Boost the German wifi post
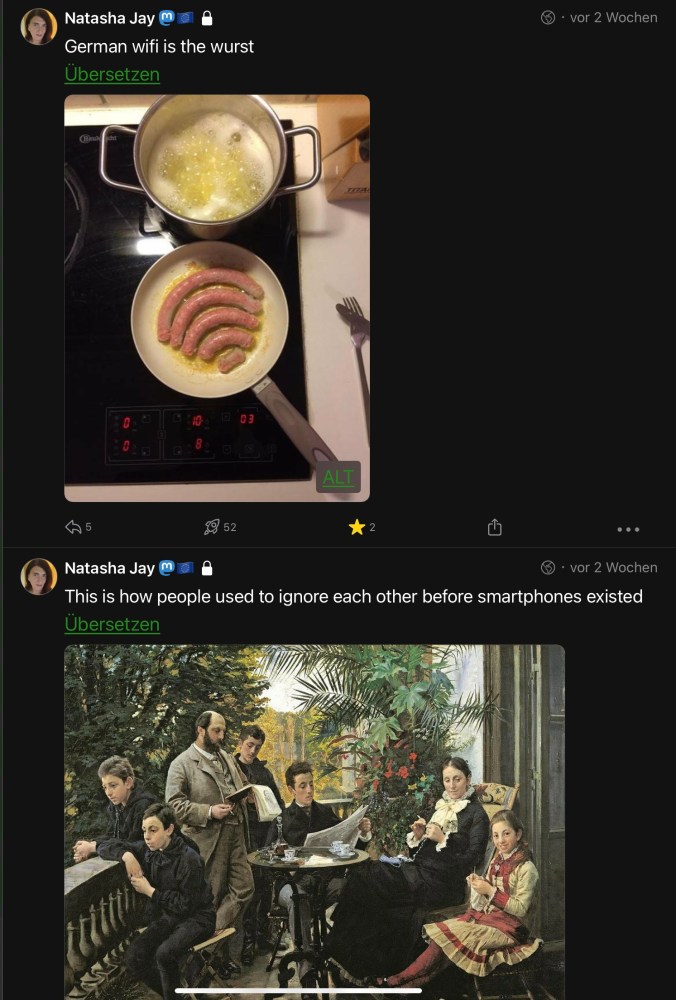This screenshot has height=1000, width=676. [212, 527]
